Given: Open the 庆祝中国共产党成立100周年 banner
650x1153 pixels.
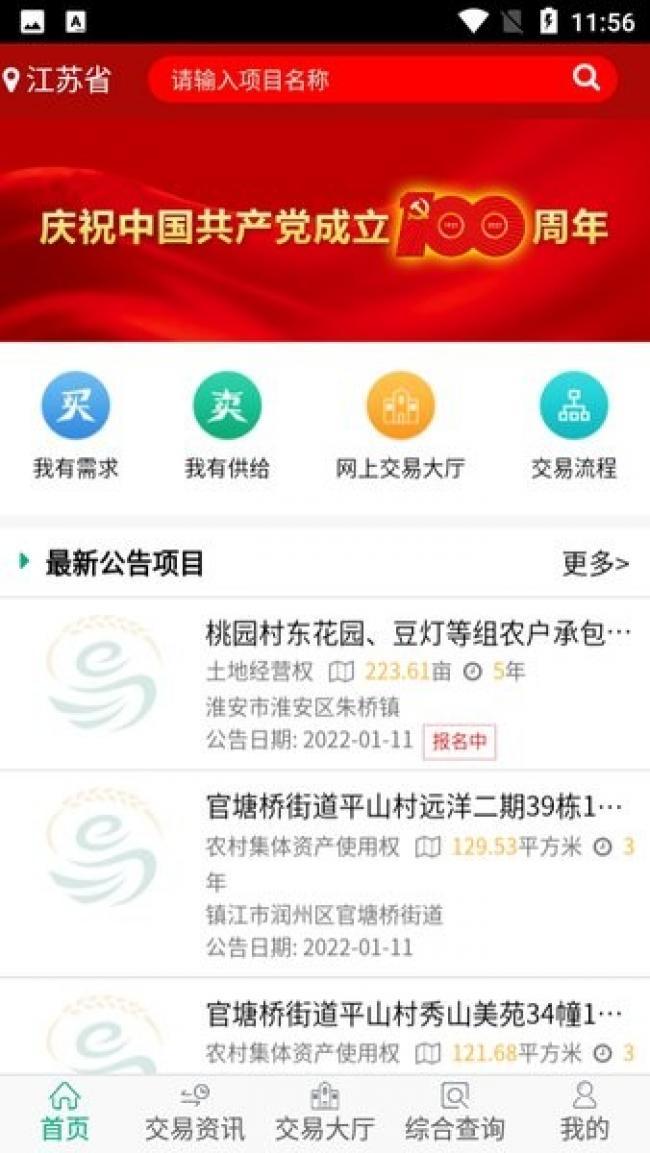Looking at the screenshot, I should (x=325, y=228).
